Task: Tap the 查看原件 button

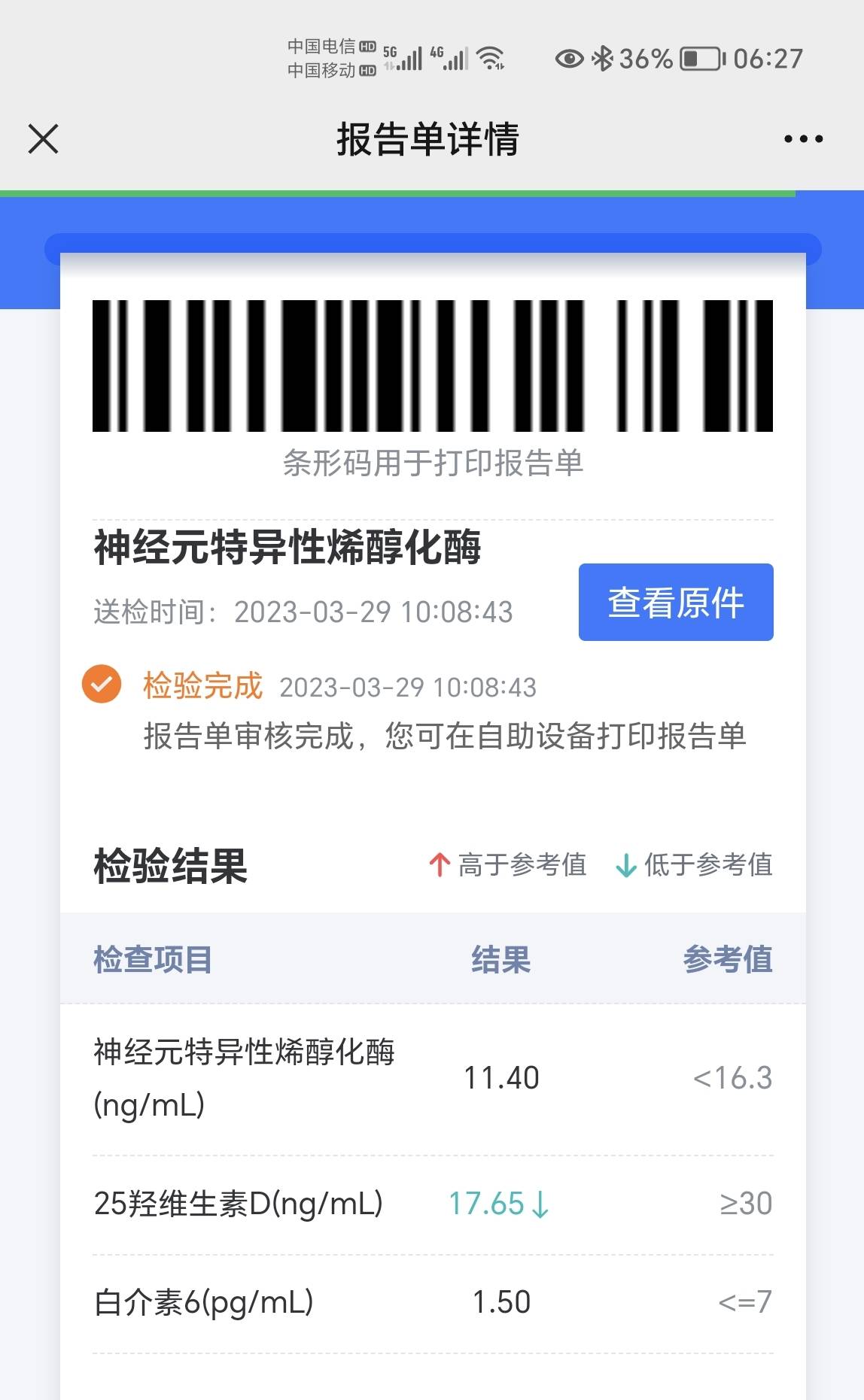Action: point(675,603)
